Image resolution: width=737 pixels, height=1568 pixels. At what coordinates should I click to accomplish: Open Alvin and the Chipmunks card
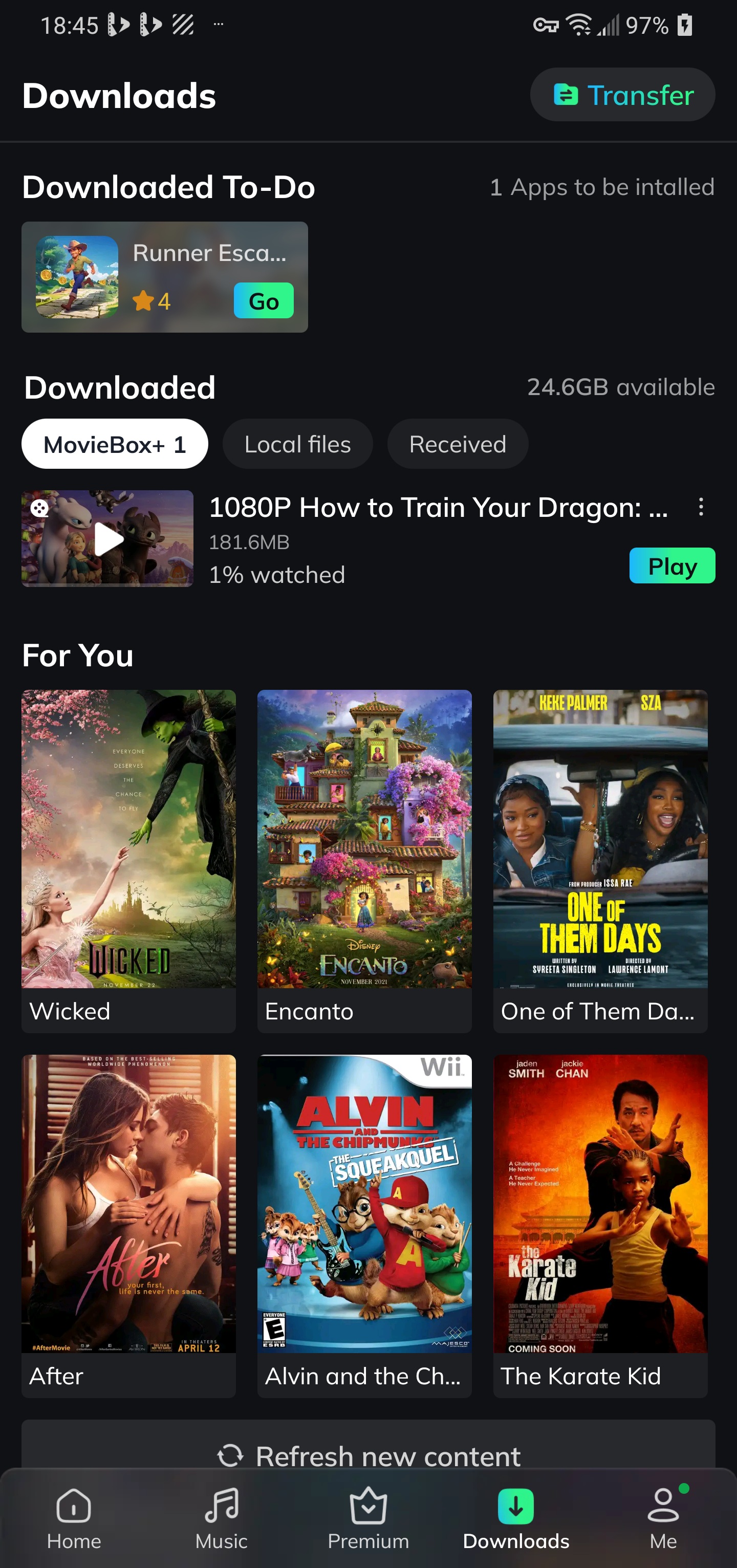tap(364, 1225)
